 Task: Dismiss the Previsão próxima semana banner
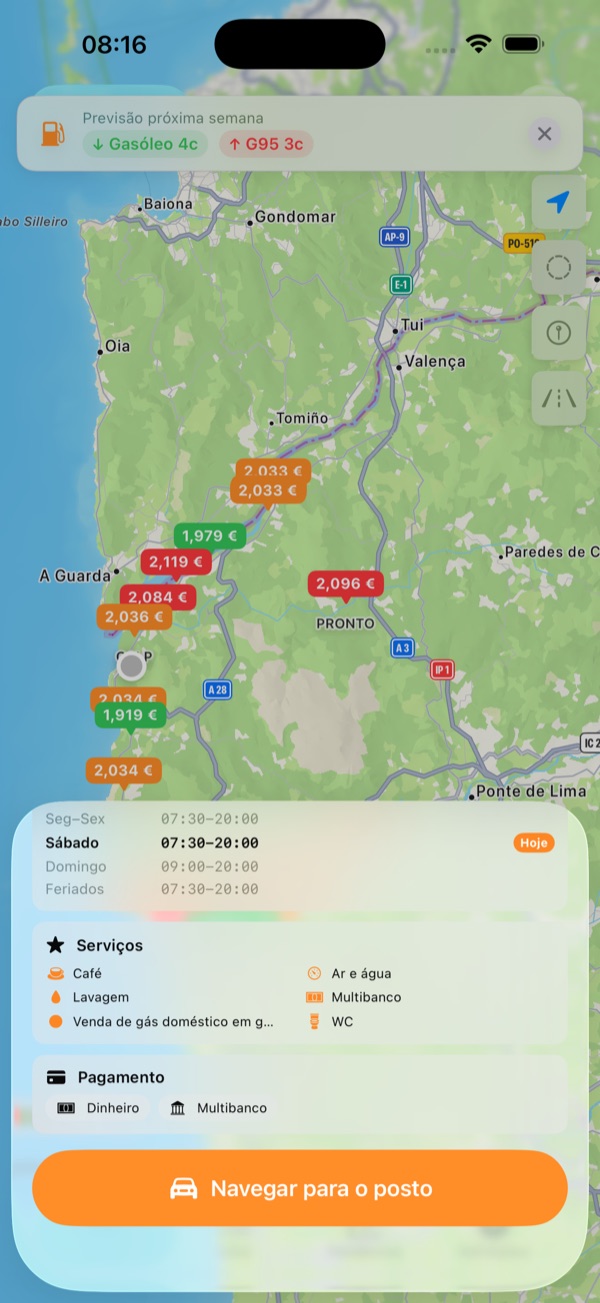(544, 134)
